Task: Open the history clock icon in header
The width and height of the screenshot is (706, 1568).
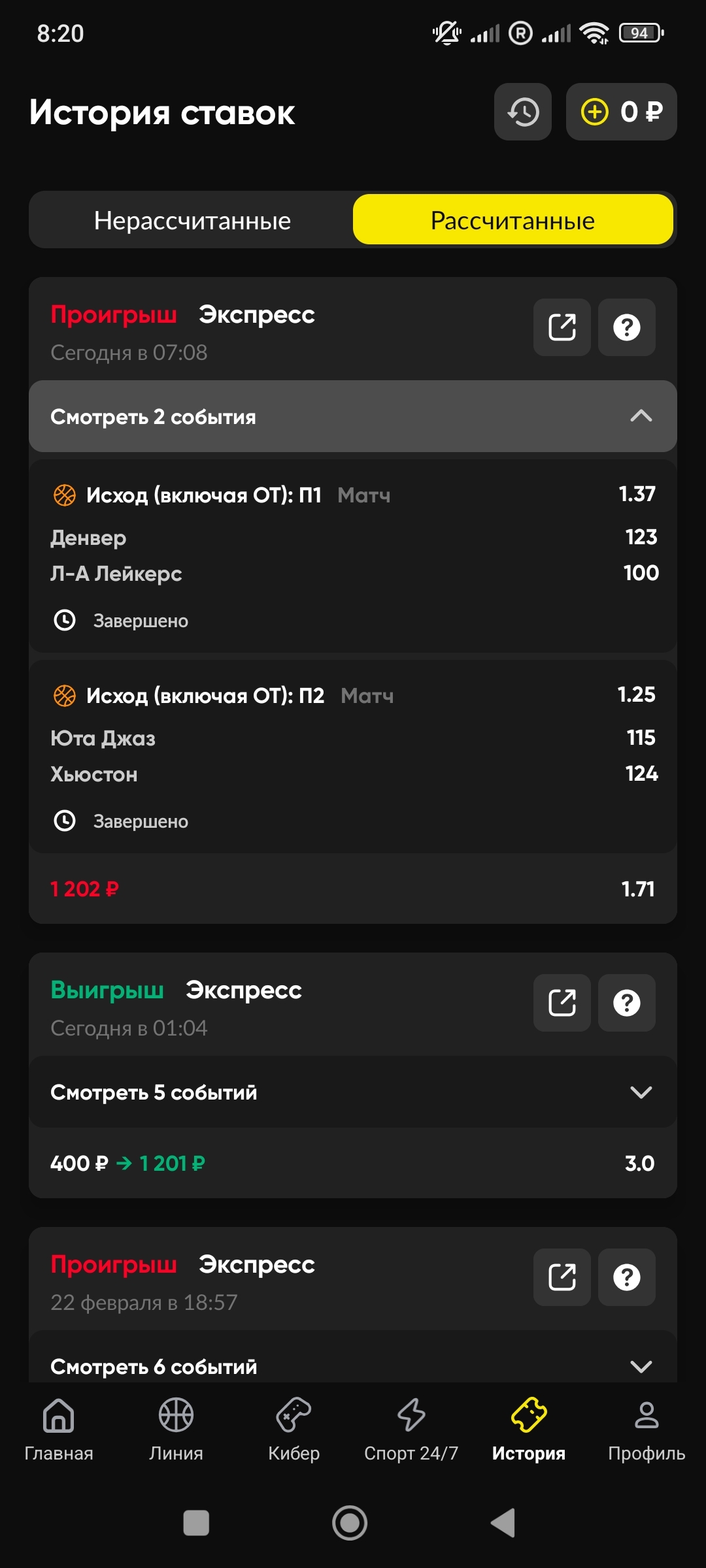Action: (x=522, y=112)
